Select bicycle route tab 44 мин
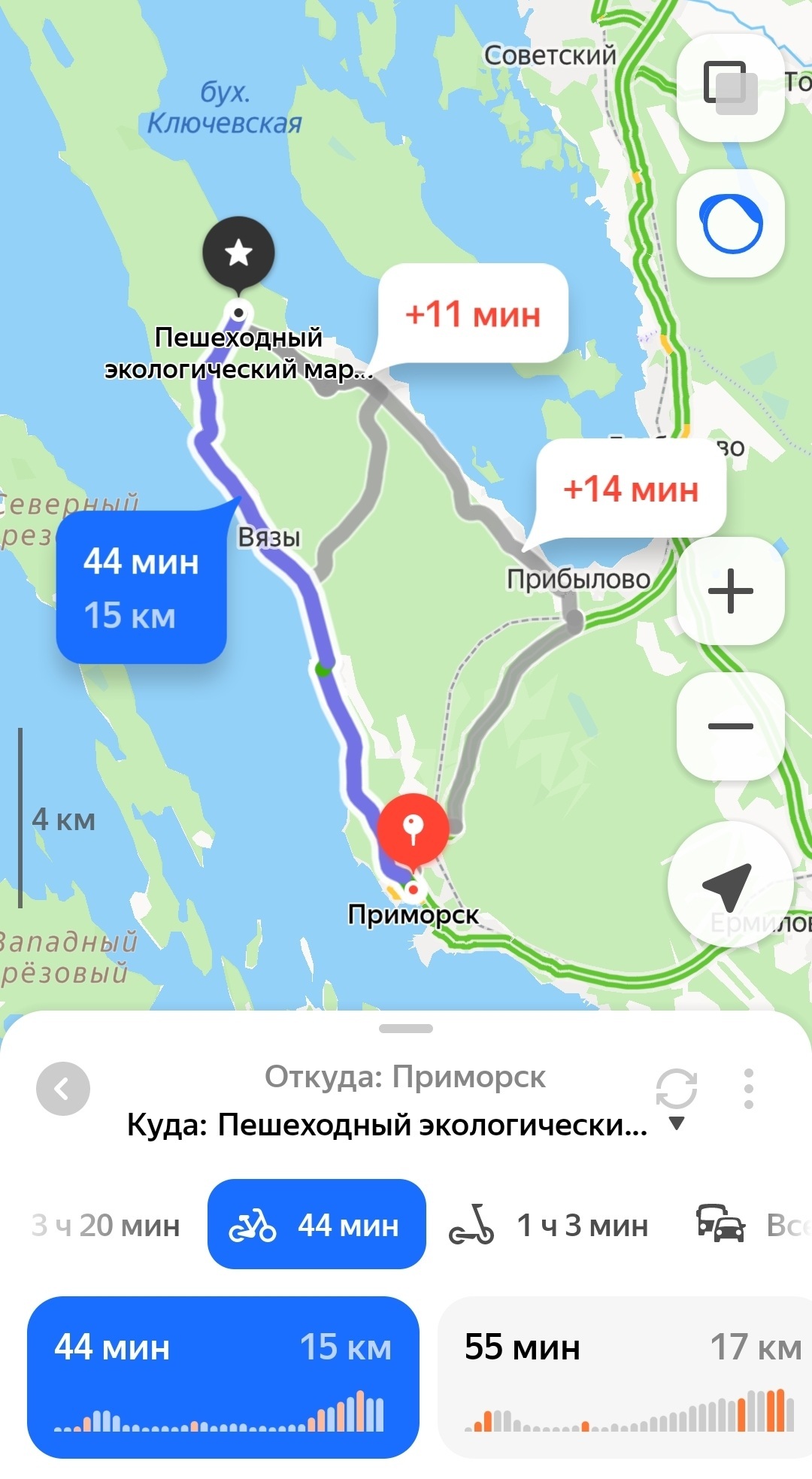The width and height of the screenshot is (812, 1479). tap(317, 1224)
